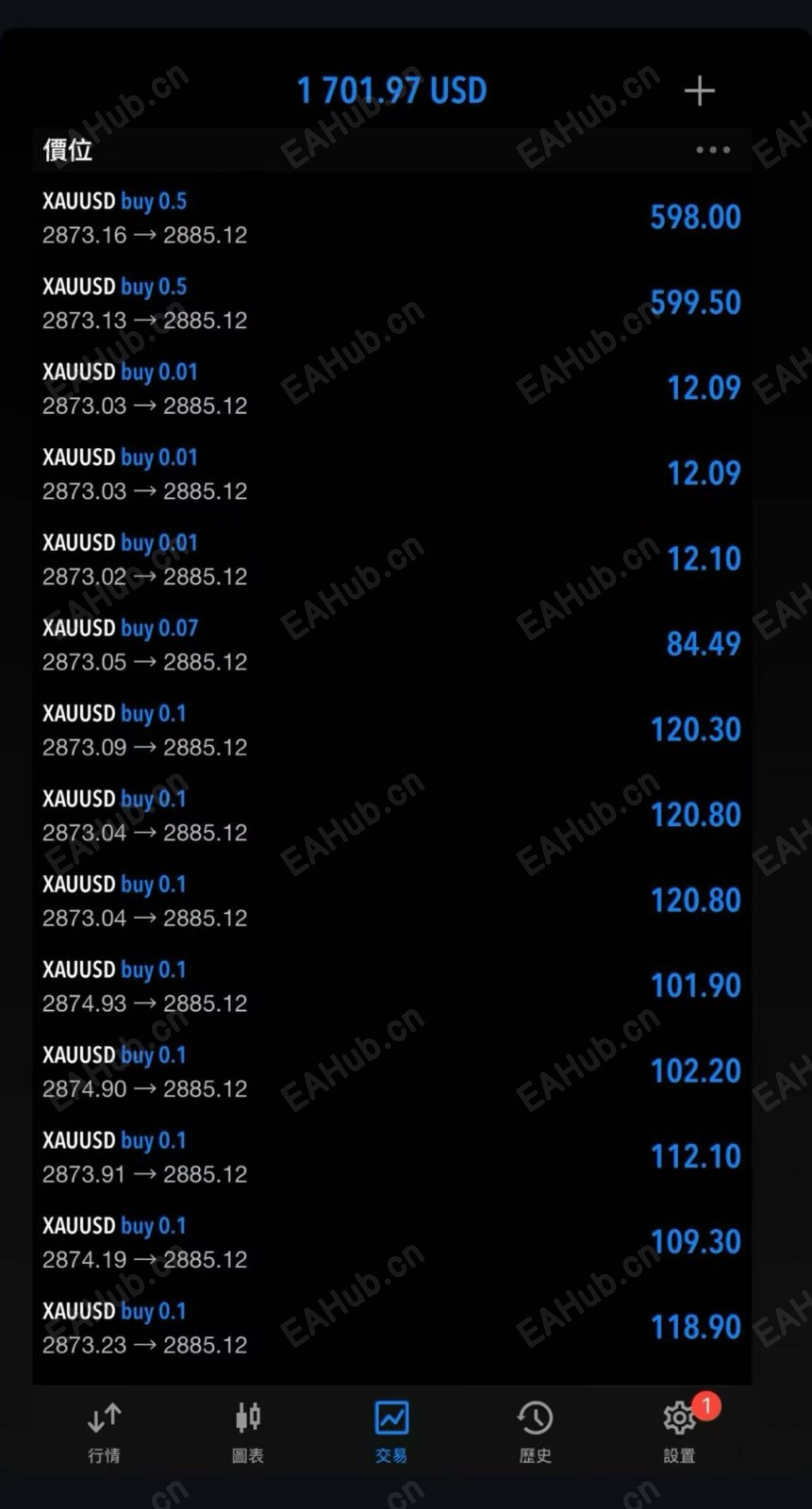
Task: Select the XAUUSD position showing 599.50
Action: point(391,303)
